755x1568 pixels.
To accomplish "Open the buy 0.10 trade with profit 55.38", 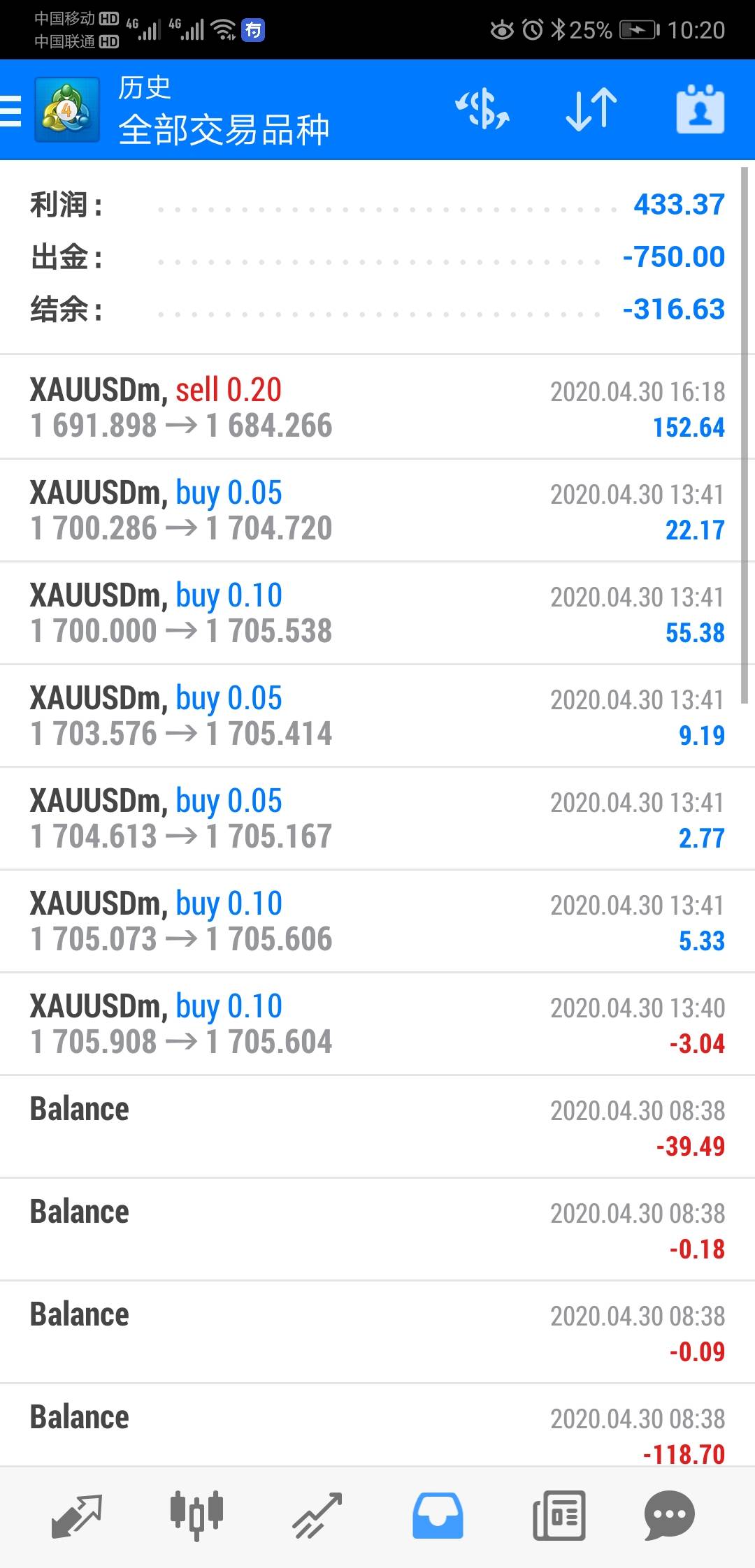I will tap(377, 614).
